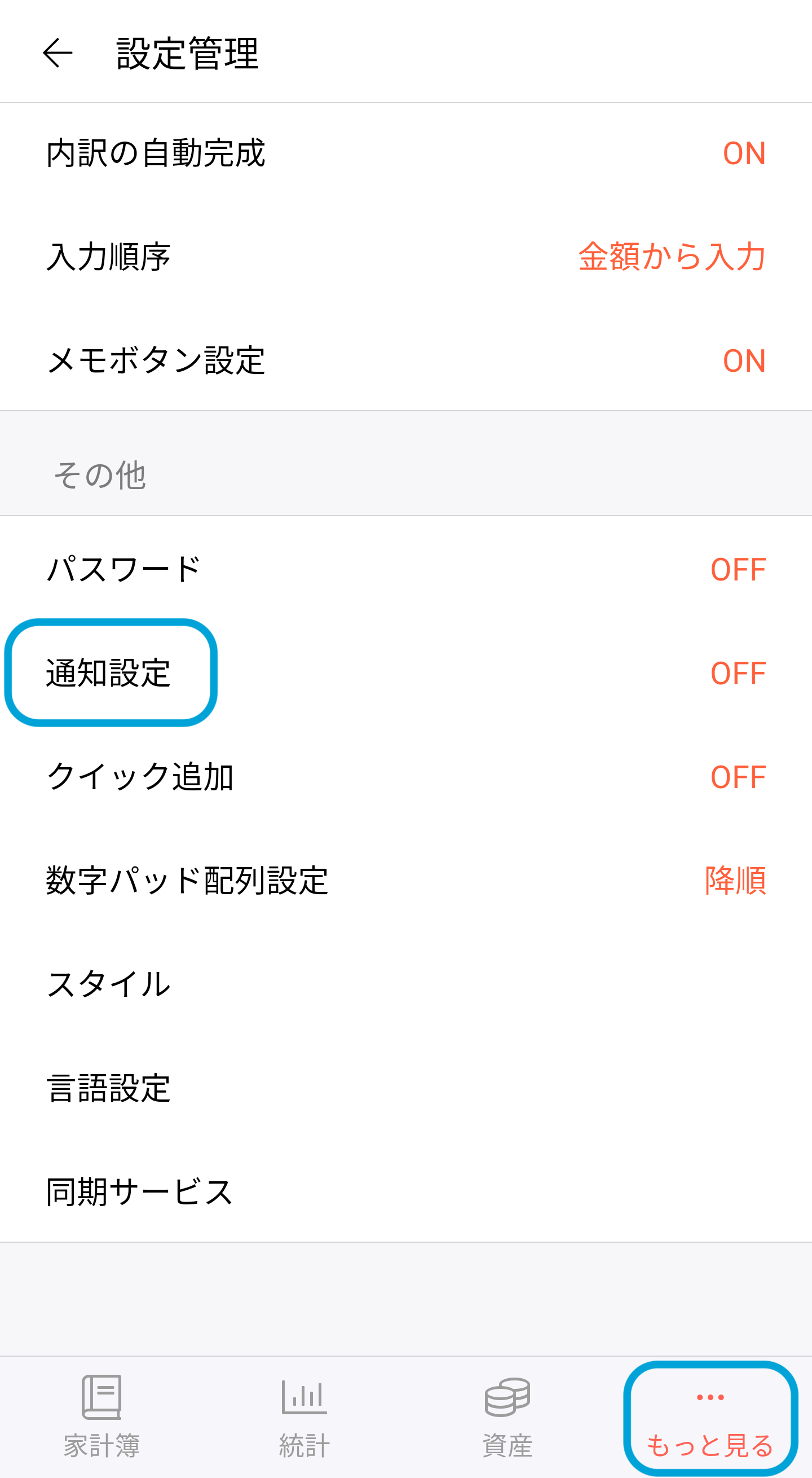Tap the メモボタン設定 ON label

coord(744,362)
